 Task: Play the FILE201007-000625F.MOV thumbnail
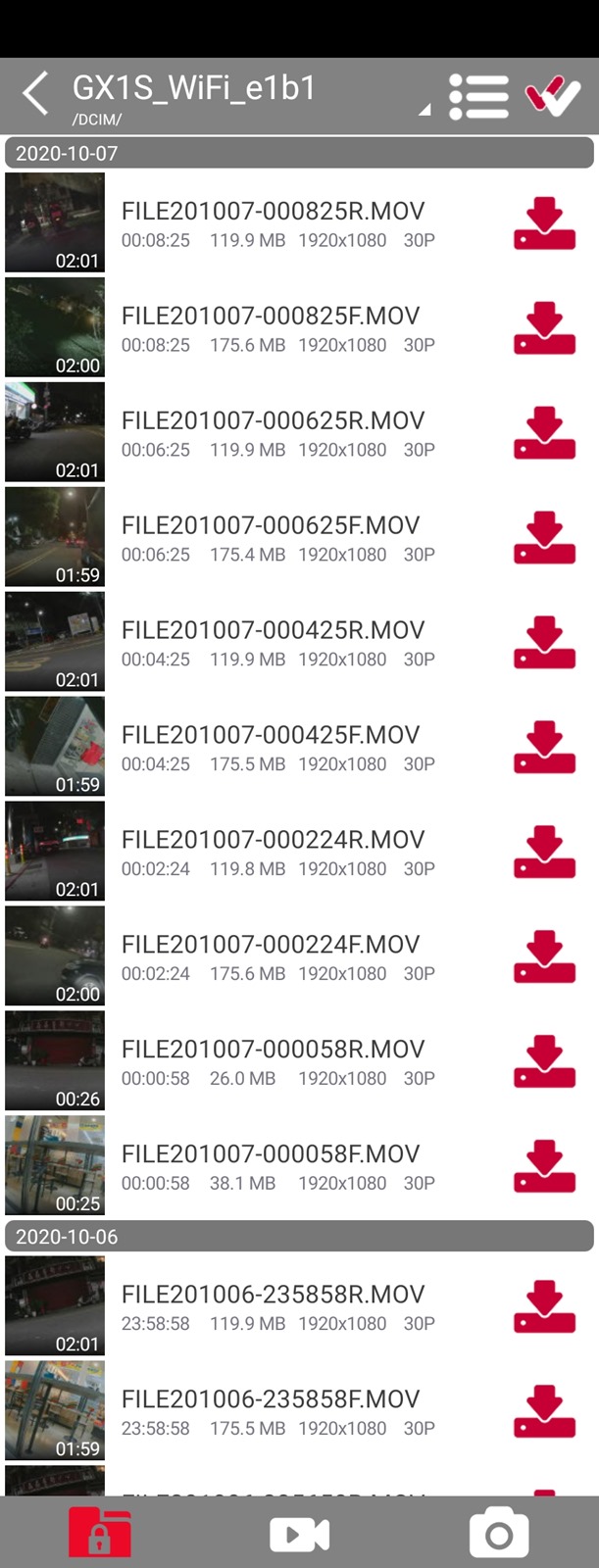[x=55, y=537]
